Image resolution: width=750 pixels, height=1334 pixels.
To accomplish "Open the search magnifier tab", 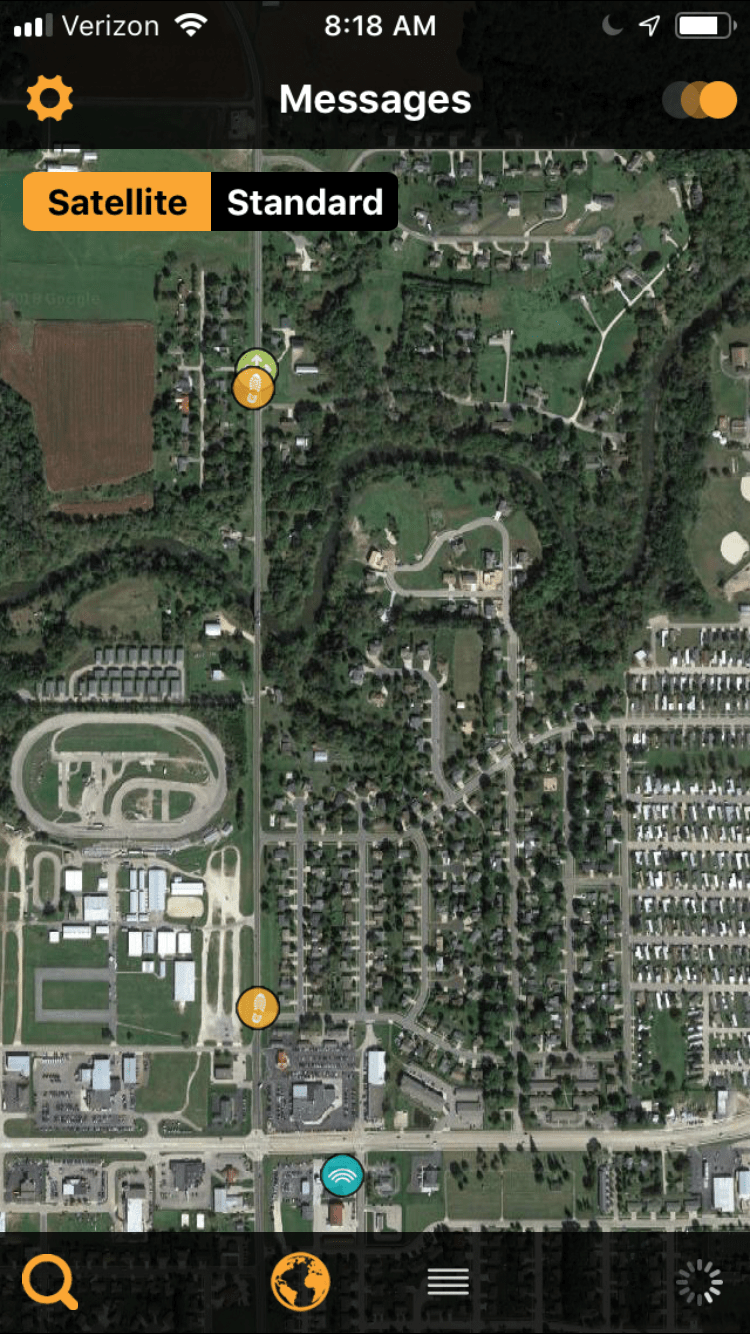I will [x=50, y=1281].
